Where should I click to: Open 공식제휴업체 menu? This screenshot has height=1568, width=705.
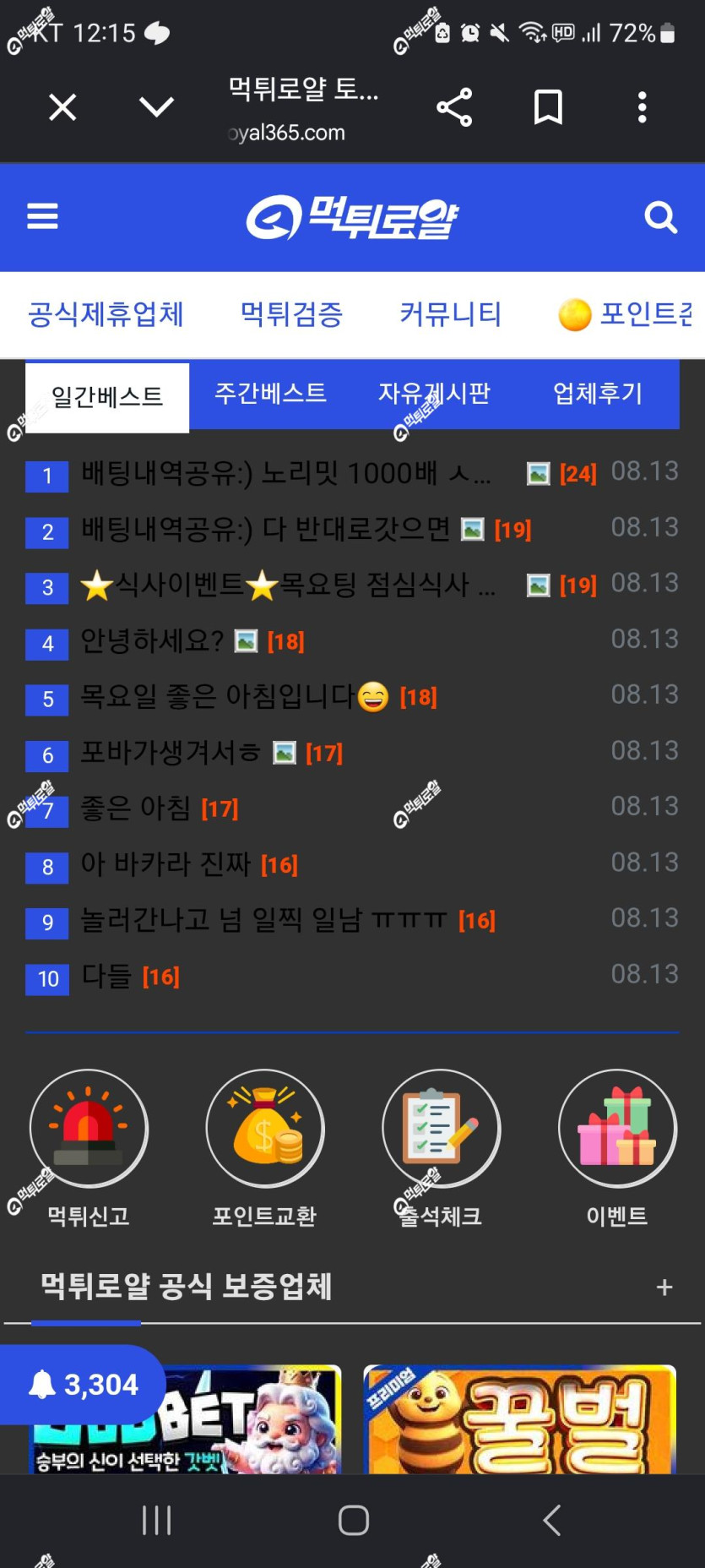click(106, 314)
